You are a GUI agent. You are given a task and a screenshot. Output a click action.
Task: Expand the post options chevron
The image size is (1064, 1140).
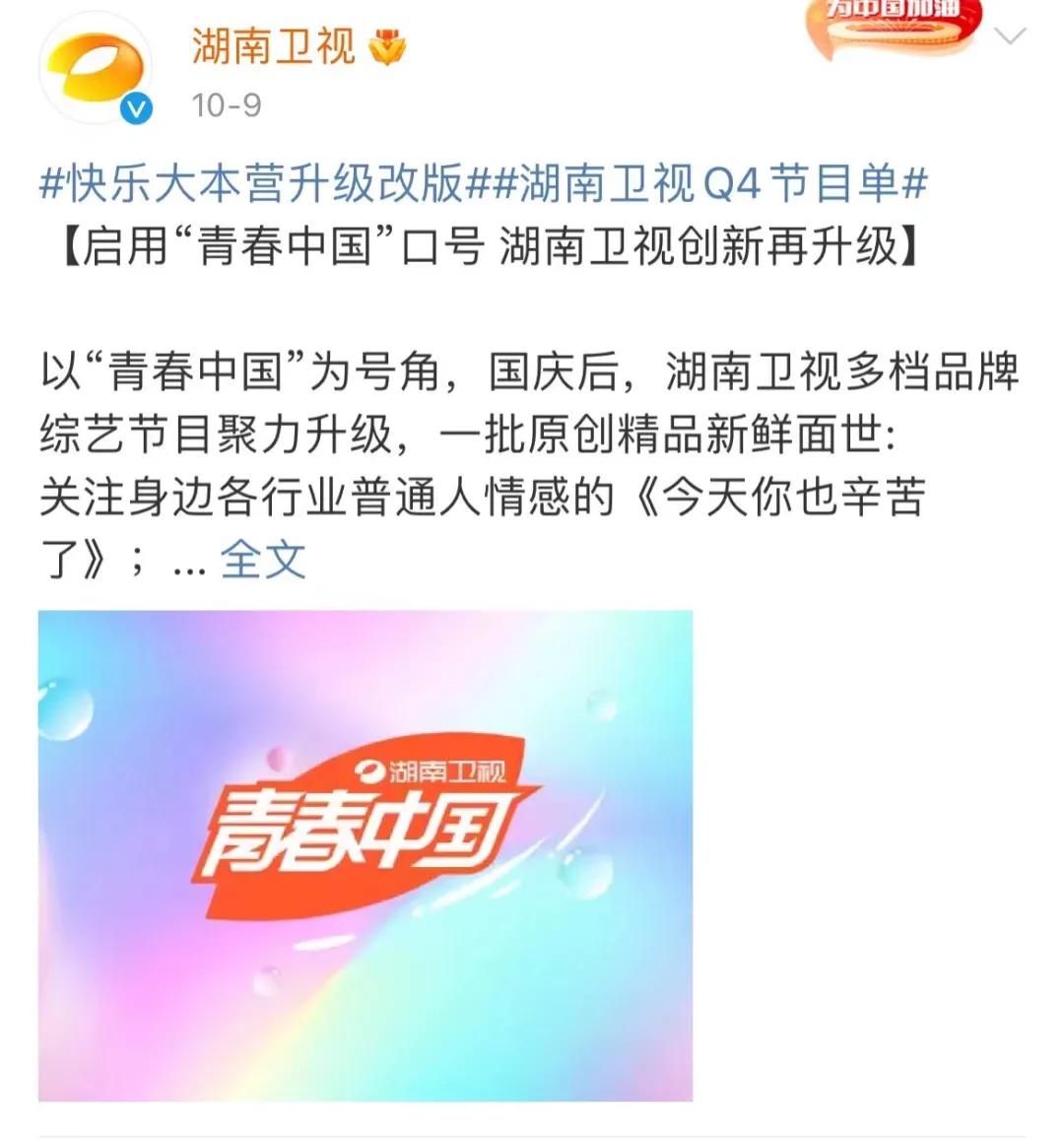click(x=1011, y=38)
